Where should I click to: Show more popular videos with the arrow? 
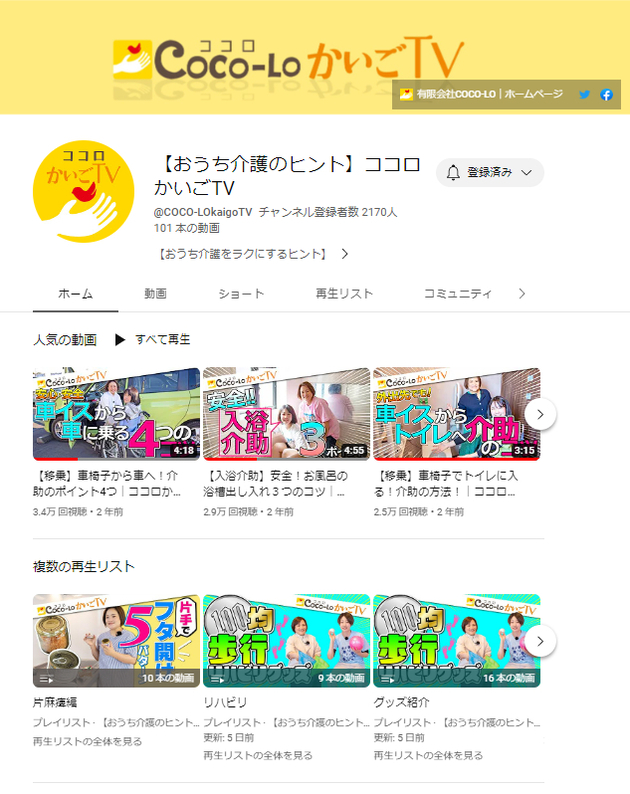coord(540,413)
